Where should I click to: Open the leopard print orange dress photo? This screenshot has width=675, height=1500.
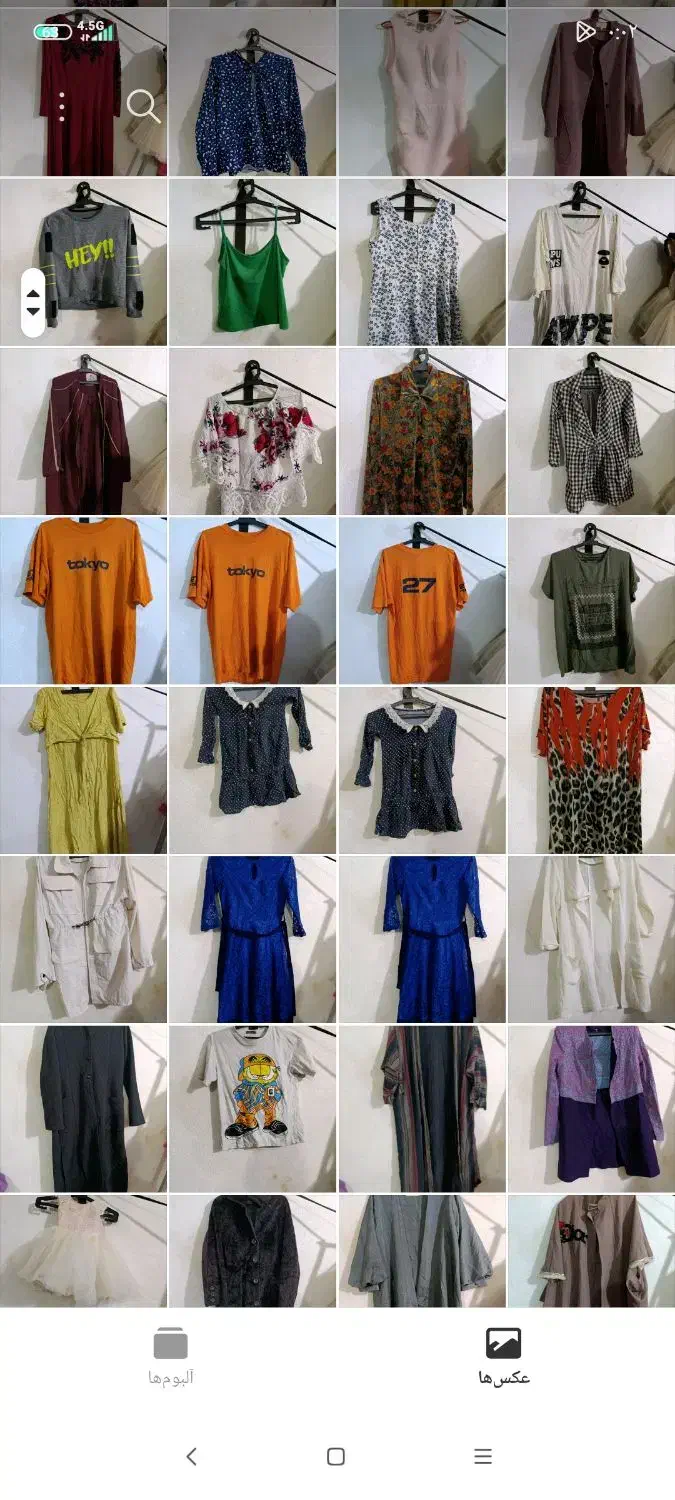pyautogui.click(x=592, y=770)
